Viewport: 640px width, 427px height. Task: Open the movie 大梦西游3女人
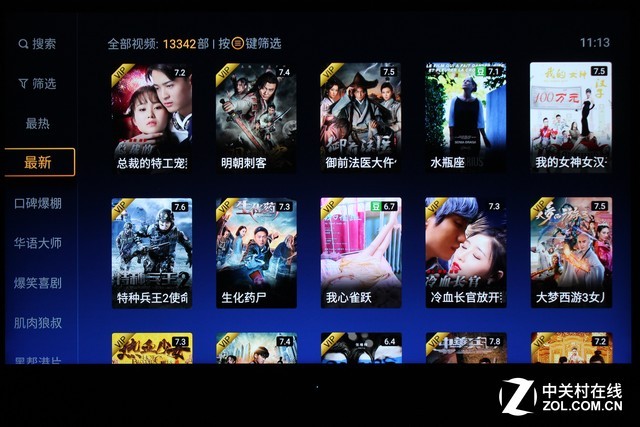tap(570, 252)
